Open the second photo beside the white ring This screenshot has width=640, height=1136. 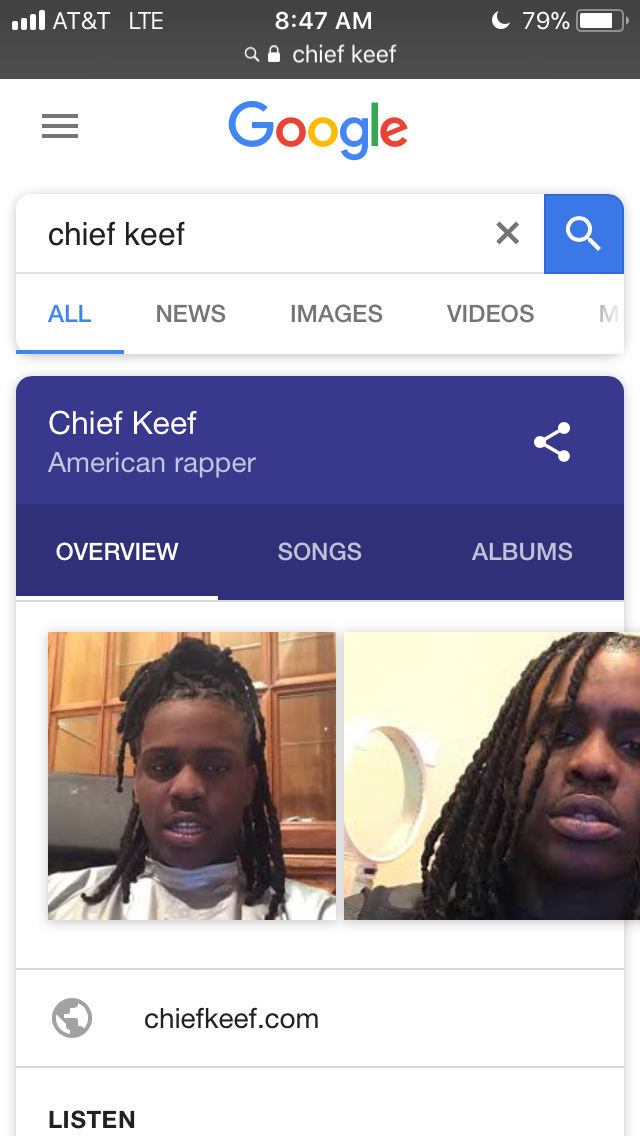click(492, 776)
